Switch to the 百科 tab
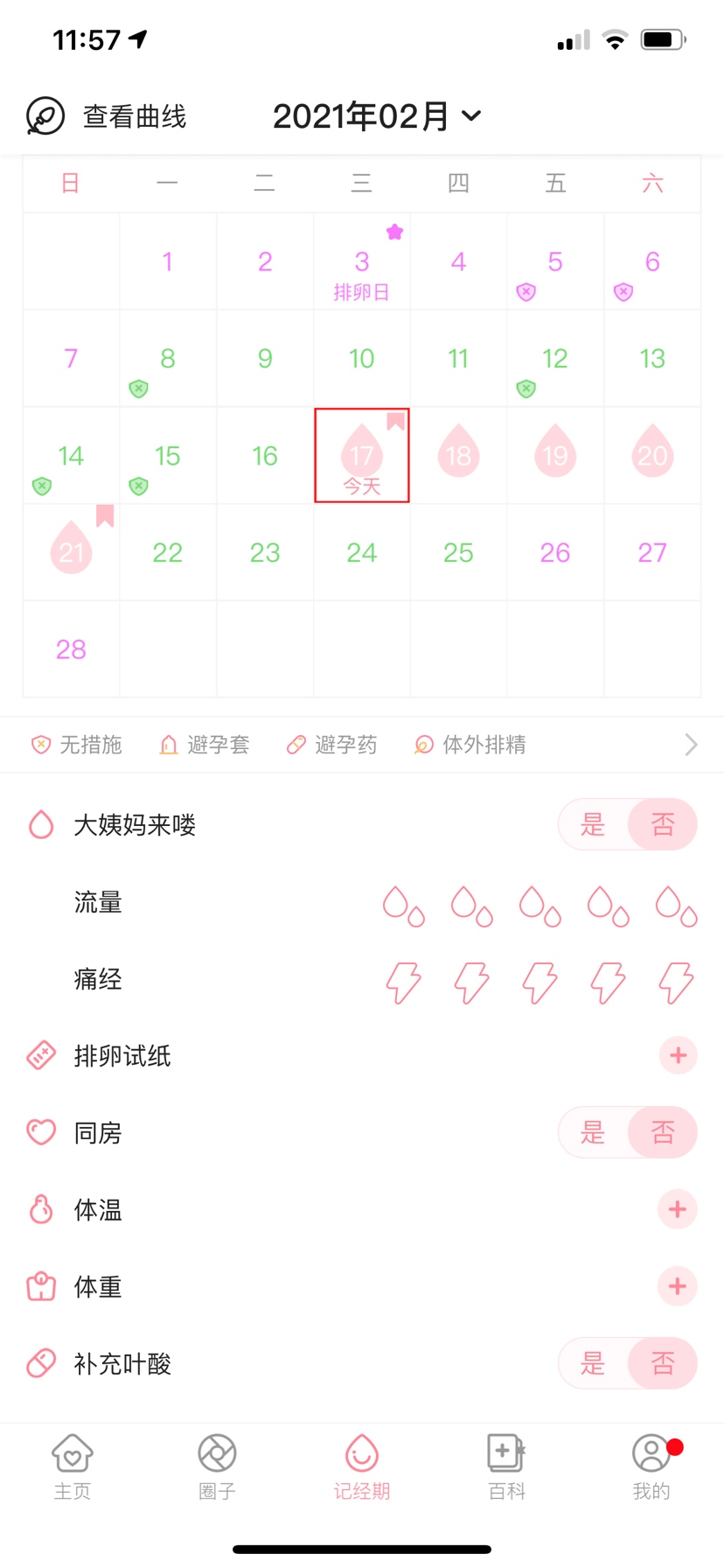This screenshot has height=1568, width=724. click(506, 1466)
